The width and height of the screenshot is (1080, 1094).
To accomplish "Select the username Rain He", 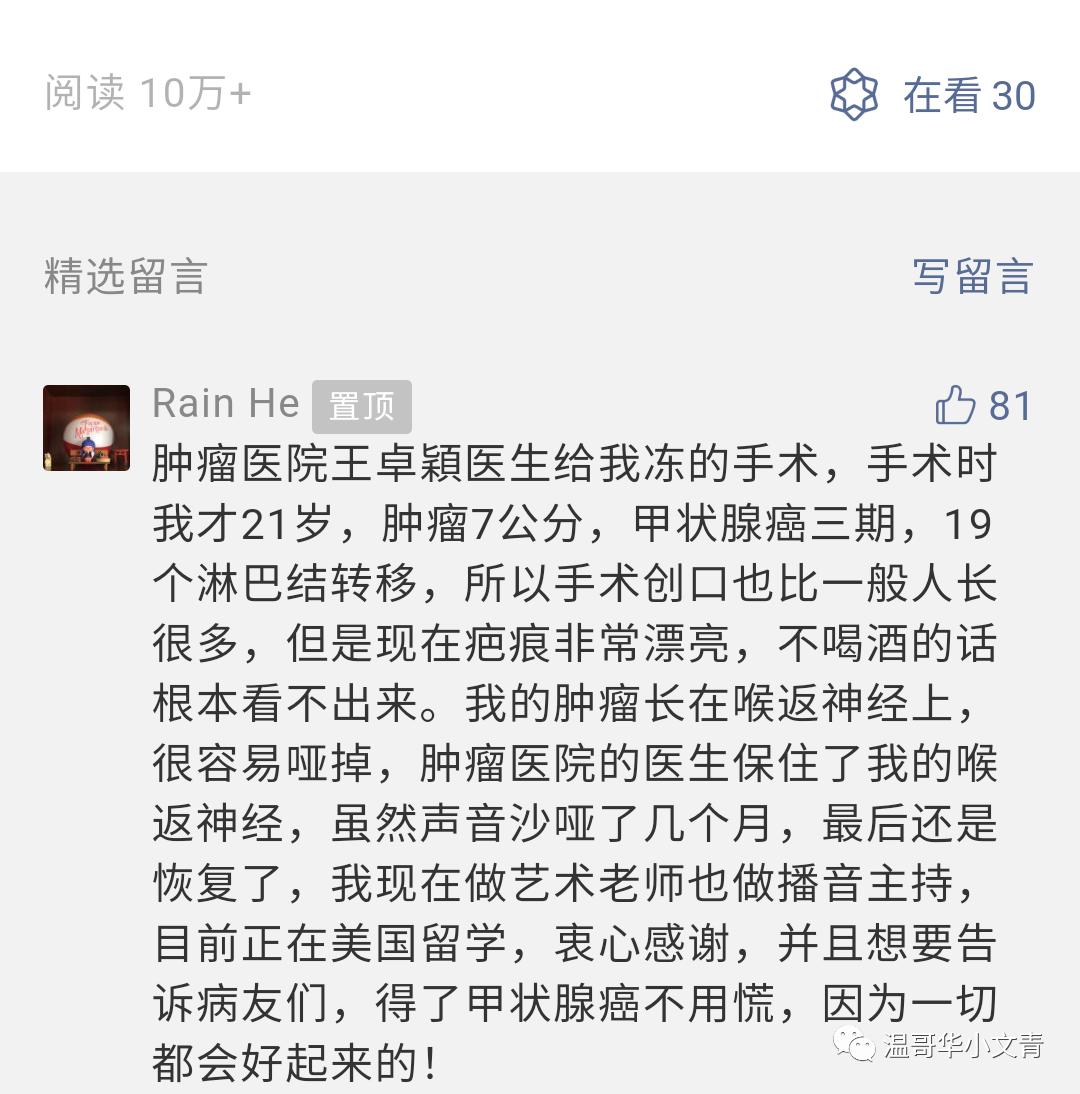I will pyautogui.click(x=224, y=403).
